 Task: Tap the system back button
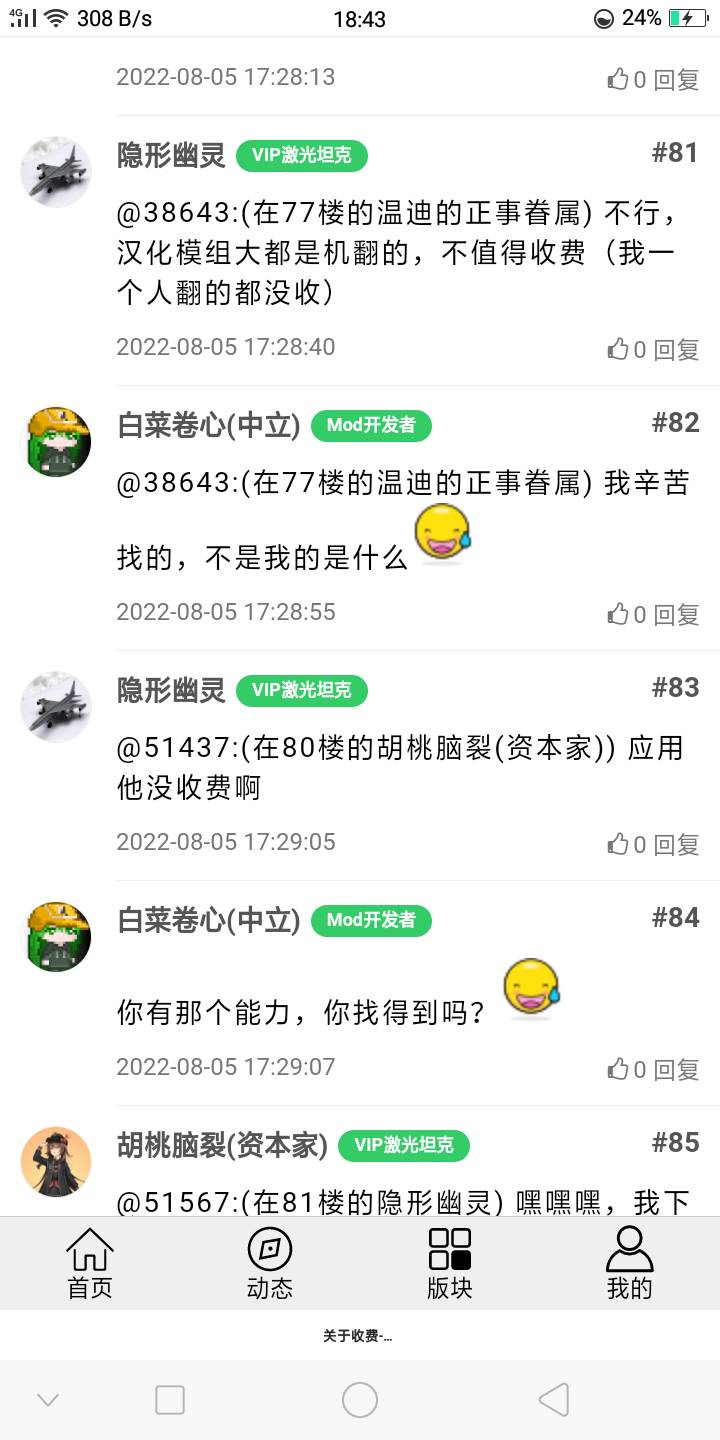pos(553,1400)
